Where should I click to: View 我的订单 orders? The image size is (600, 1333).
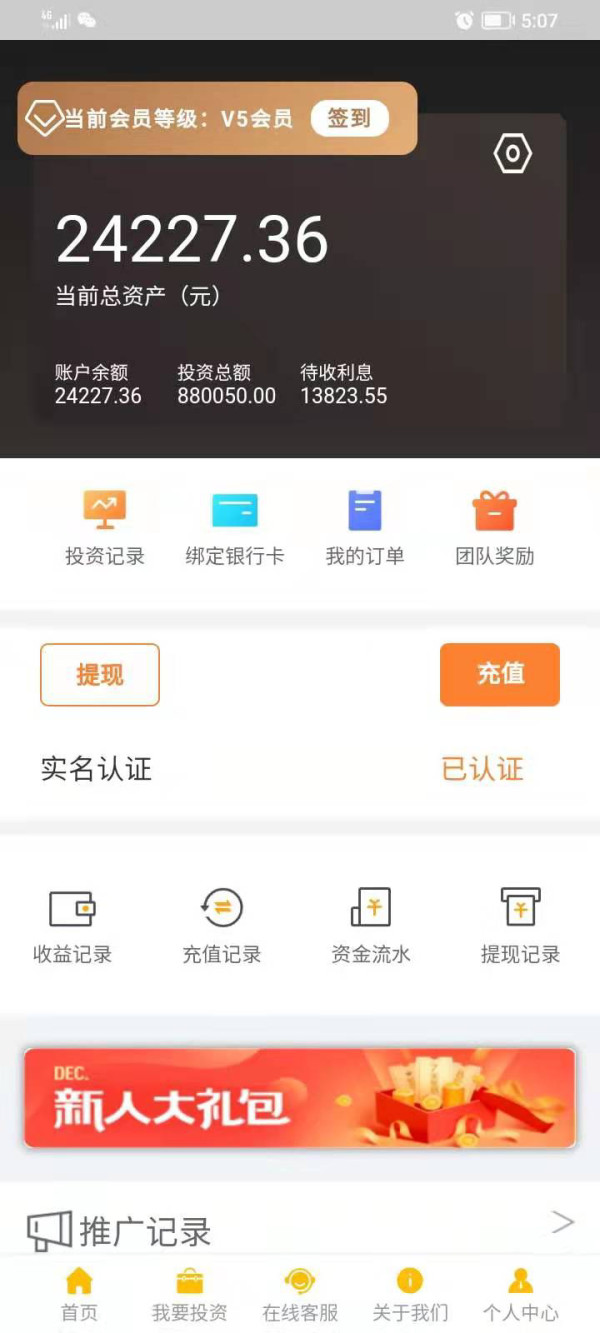365,529
